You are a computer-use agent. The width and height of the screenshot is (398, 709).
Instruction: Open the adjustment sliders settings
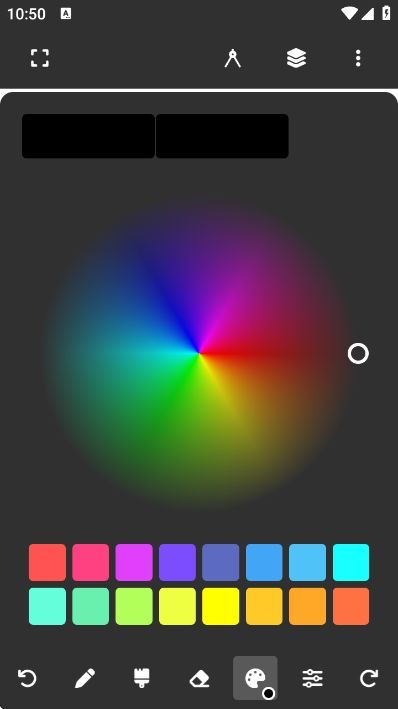313,678
